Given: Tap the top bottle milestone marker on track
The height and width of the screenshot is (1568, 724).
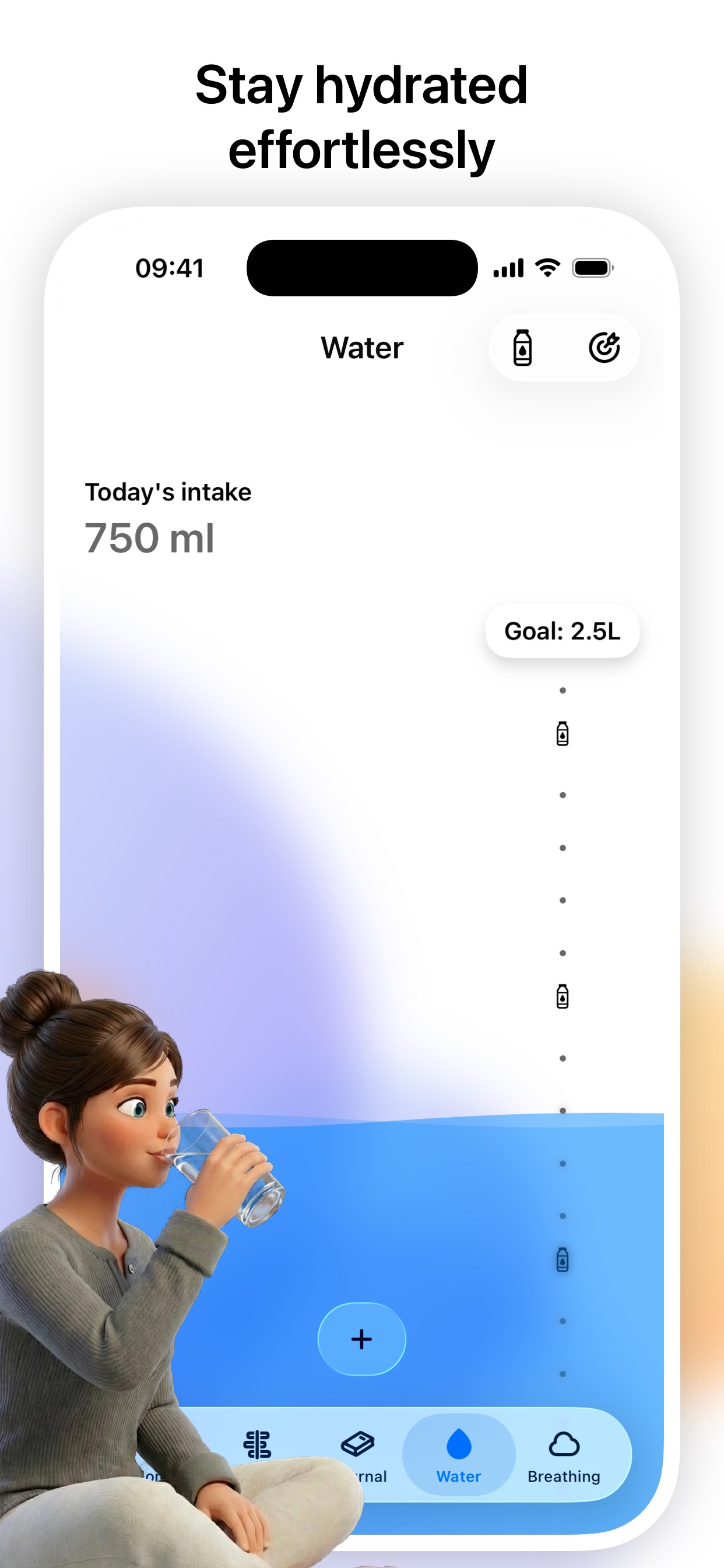Looking at the screenshot, I should coord(561,733).
